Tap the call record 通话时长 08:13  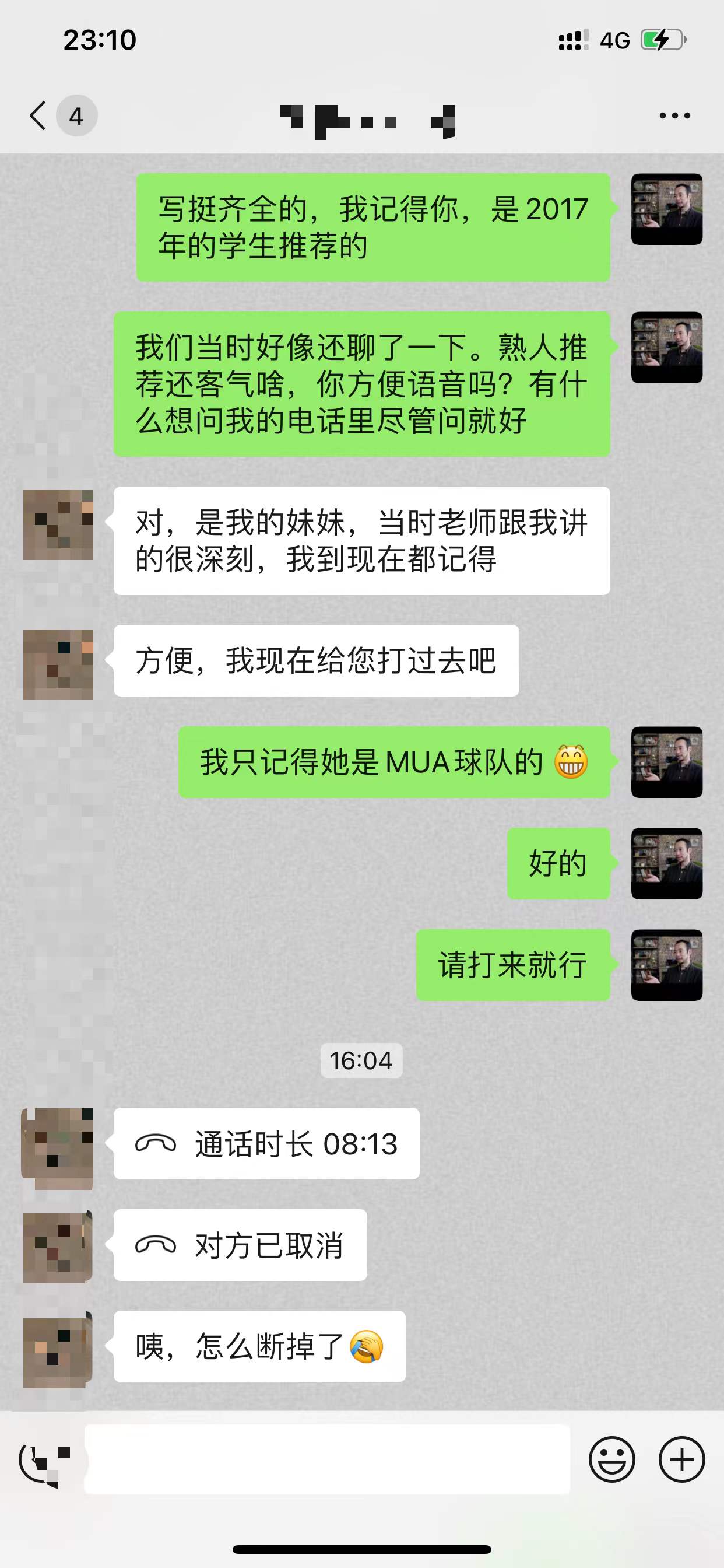click(x=266, y=1144)
